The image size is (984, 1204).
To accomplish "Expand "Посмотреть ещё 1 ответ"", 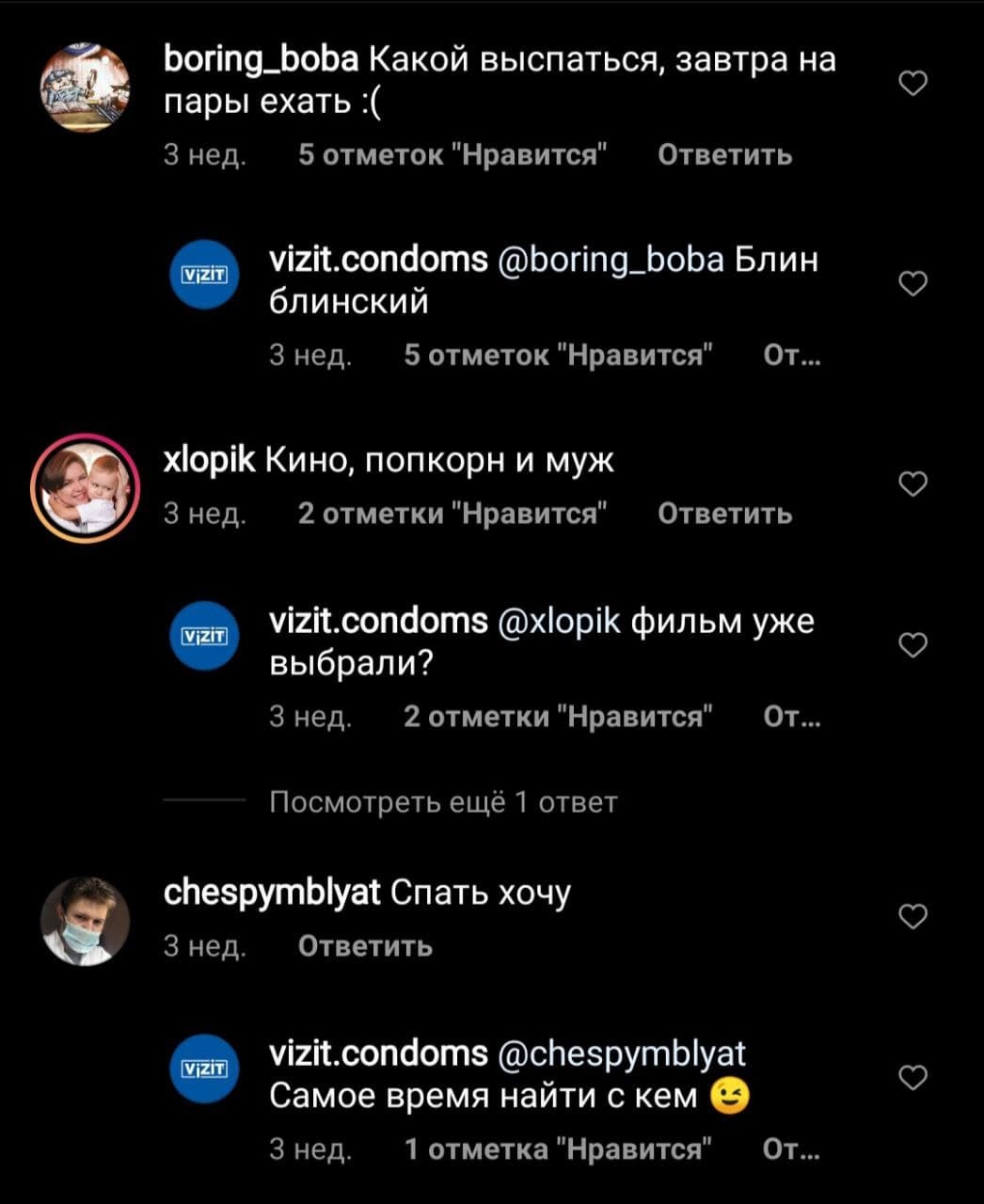I will tap(443, 802).
